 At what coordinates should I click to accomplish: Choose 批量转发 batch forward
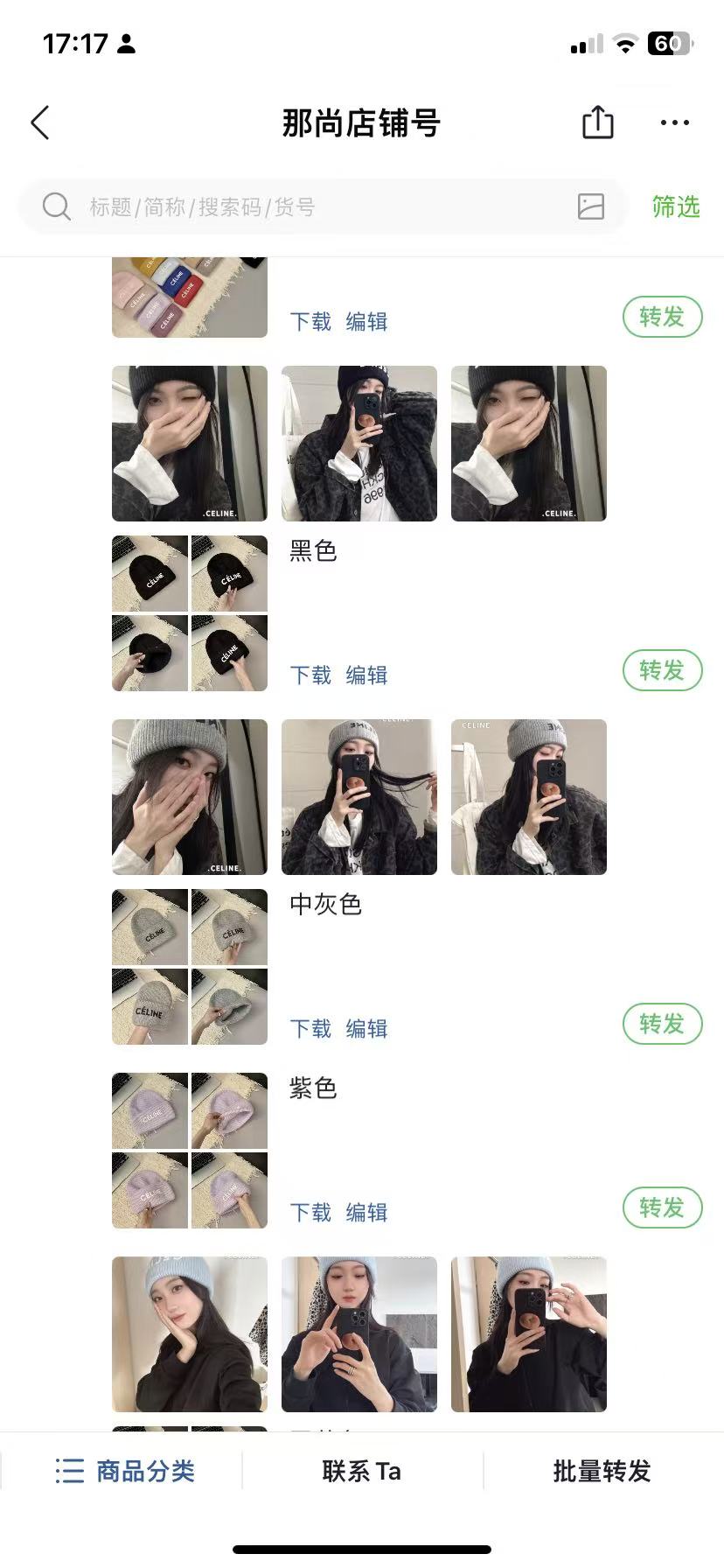click(x=602, y=1471)
